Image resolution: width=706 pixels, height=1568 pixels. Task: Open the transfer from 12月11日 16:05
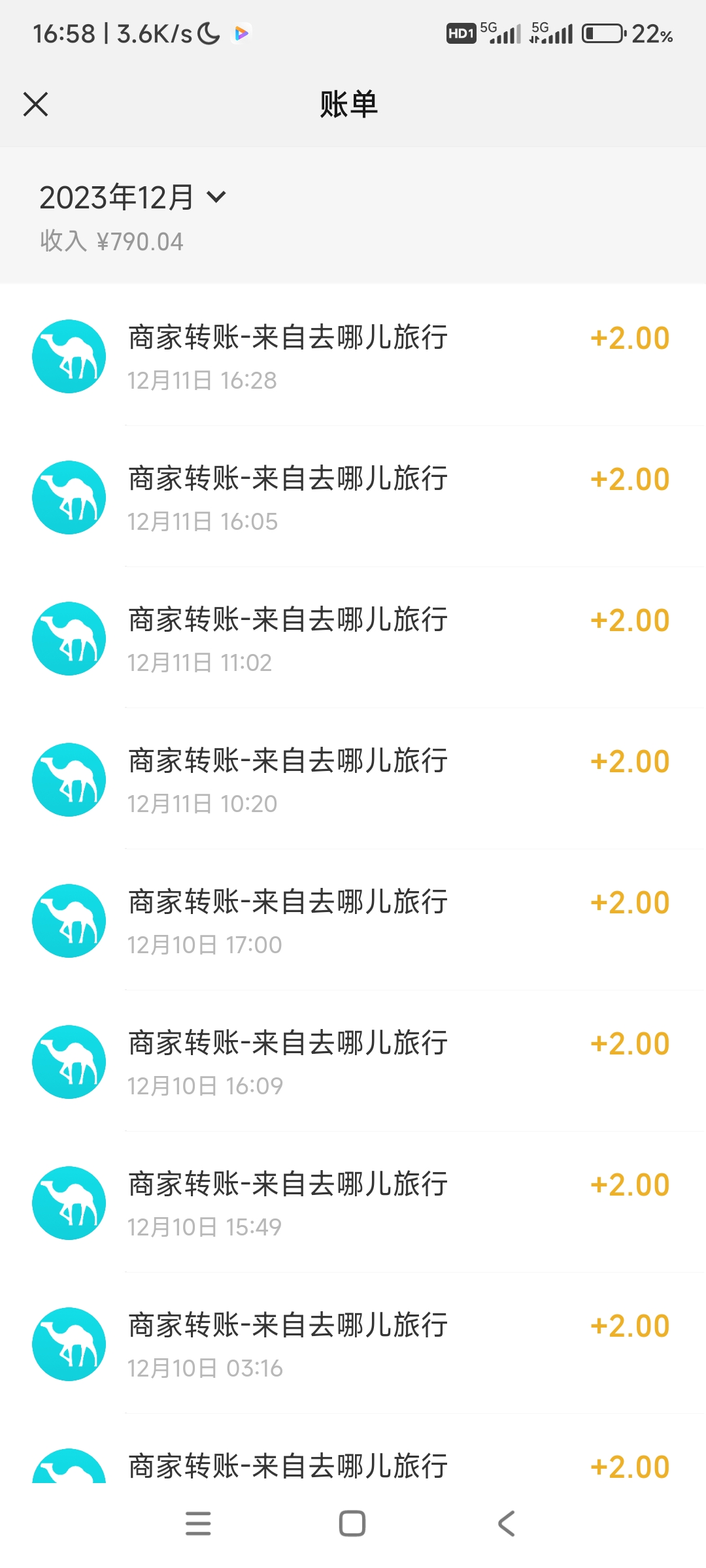(353, 497)
